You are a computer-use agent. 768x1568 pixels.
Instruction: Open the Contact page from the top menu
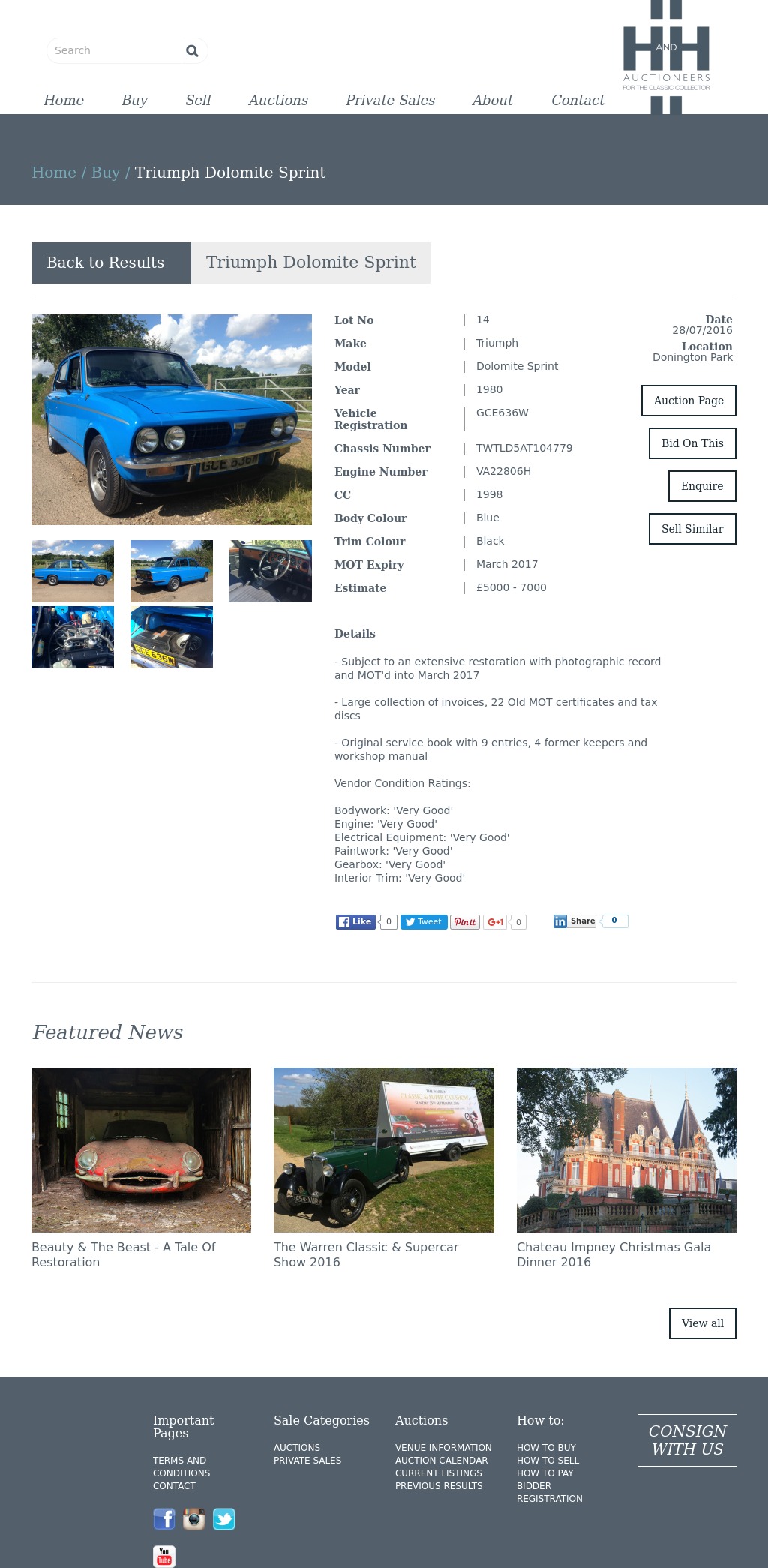pos(577,100)
